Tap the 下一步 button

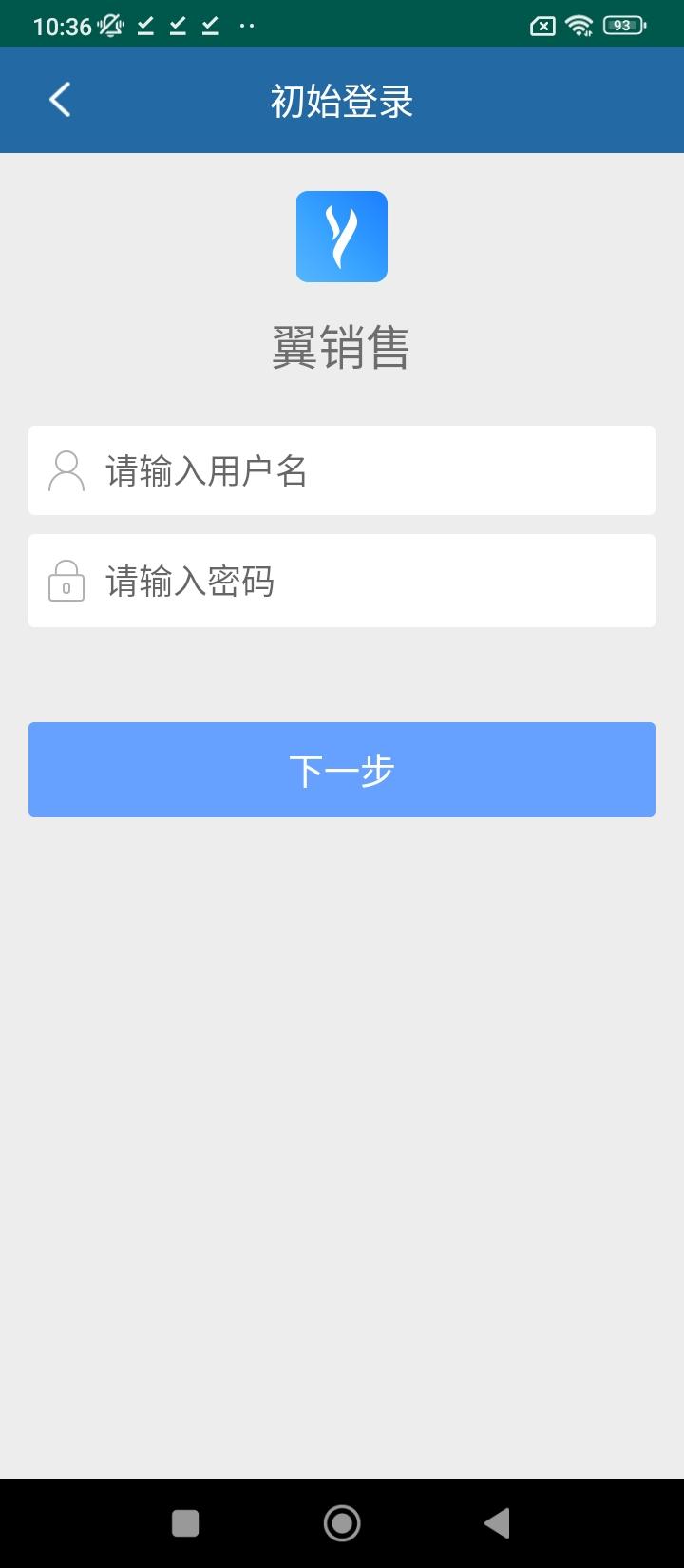(342, 770)
